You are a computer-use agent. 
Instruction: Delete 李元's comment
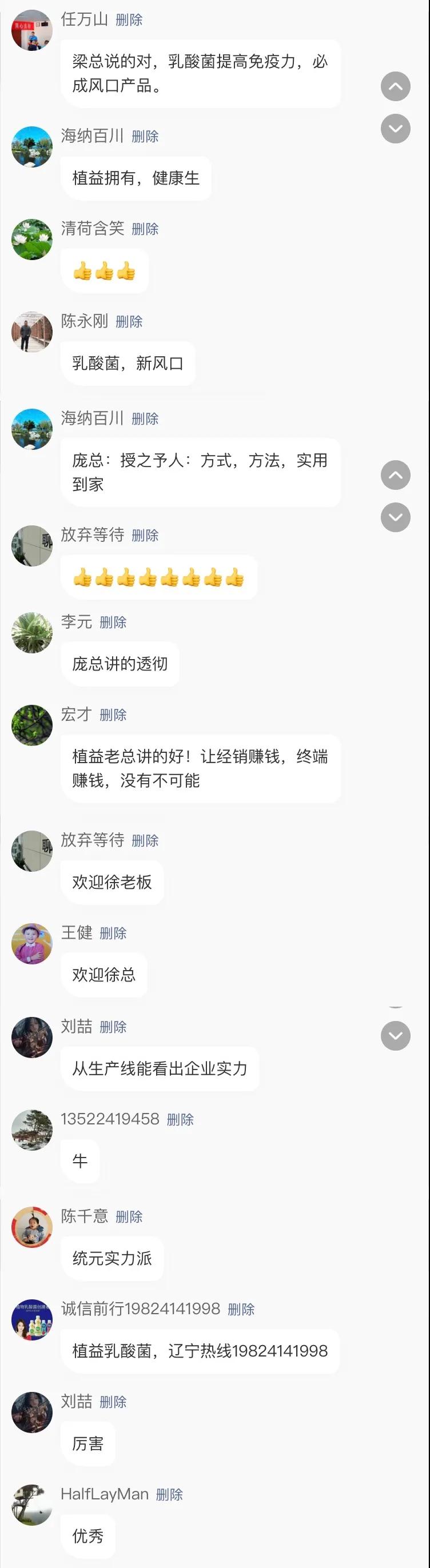(113, 622)
